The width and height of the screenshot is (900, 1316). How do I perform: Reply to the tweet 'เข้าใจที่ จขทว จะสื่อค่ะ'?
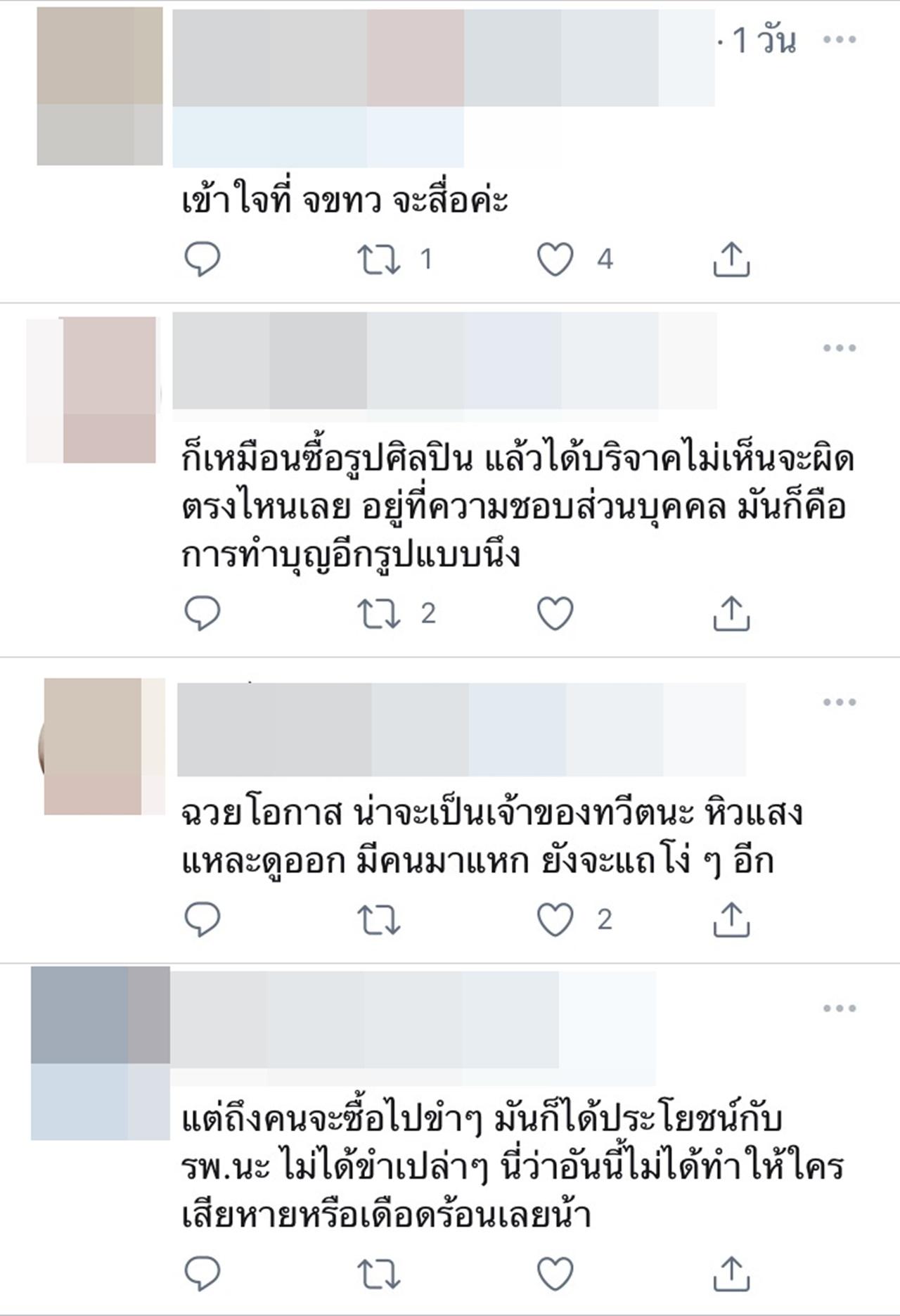click(x=202, y=259)
